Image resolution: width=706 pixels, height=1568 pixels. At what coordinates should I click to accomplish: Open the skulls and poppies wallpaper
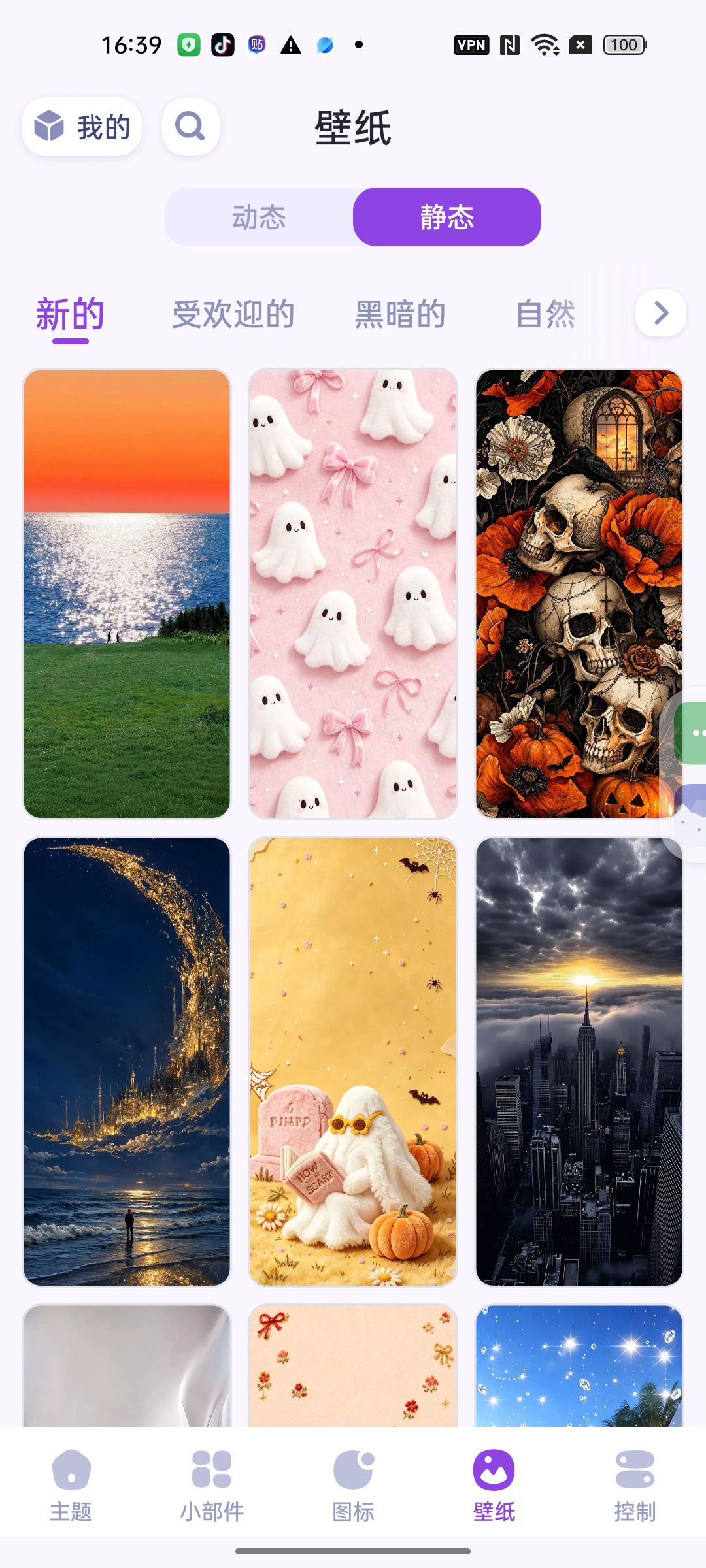(579, 593)
